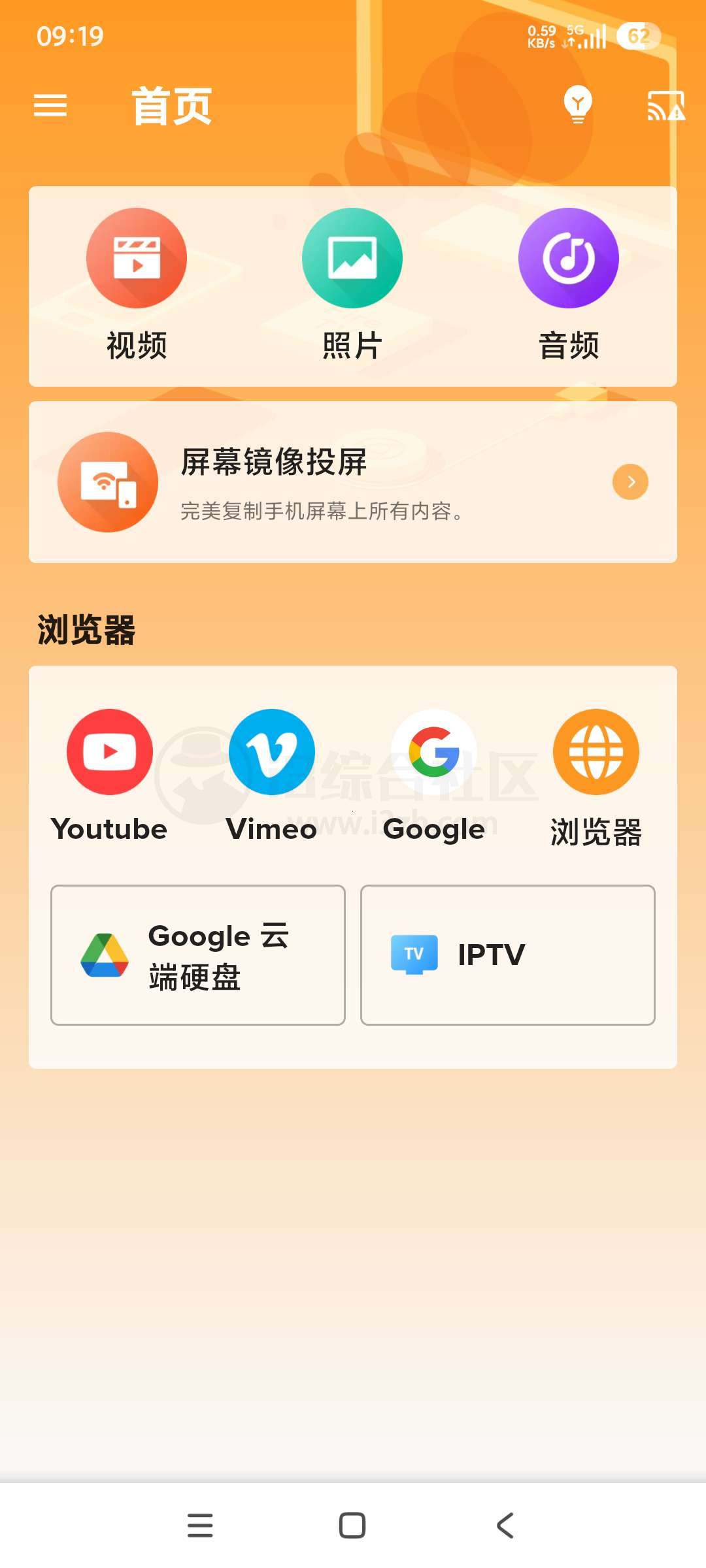Open the Cast/connect icon in top bar

pyautogui.click(x=662, y=106)
